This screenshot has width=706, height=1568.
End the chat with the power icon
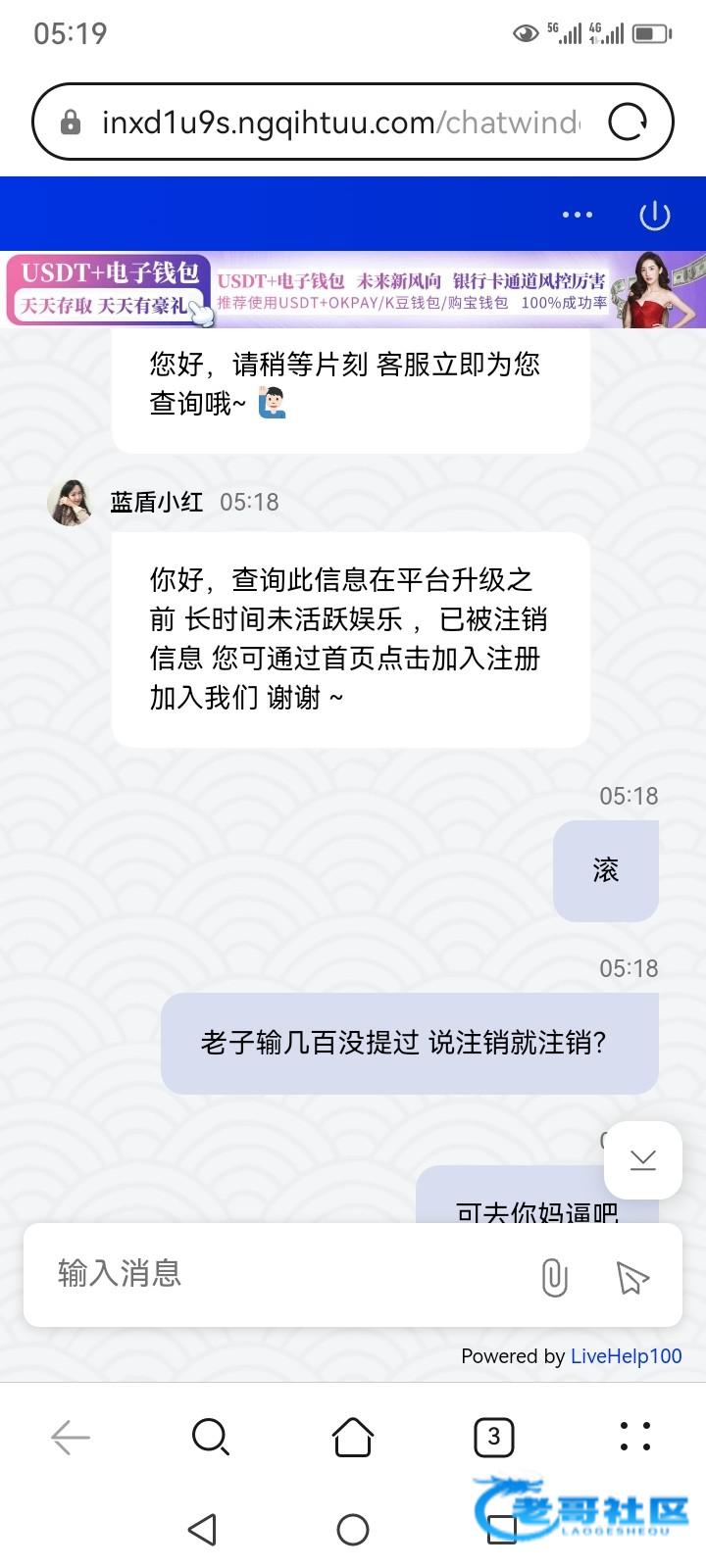[x=654, y=215]
